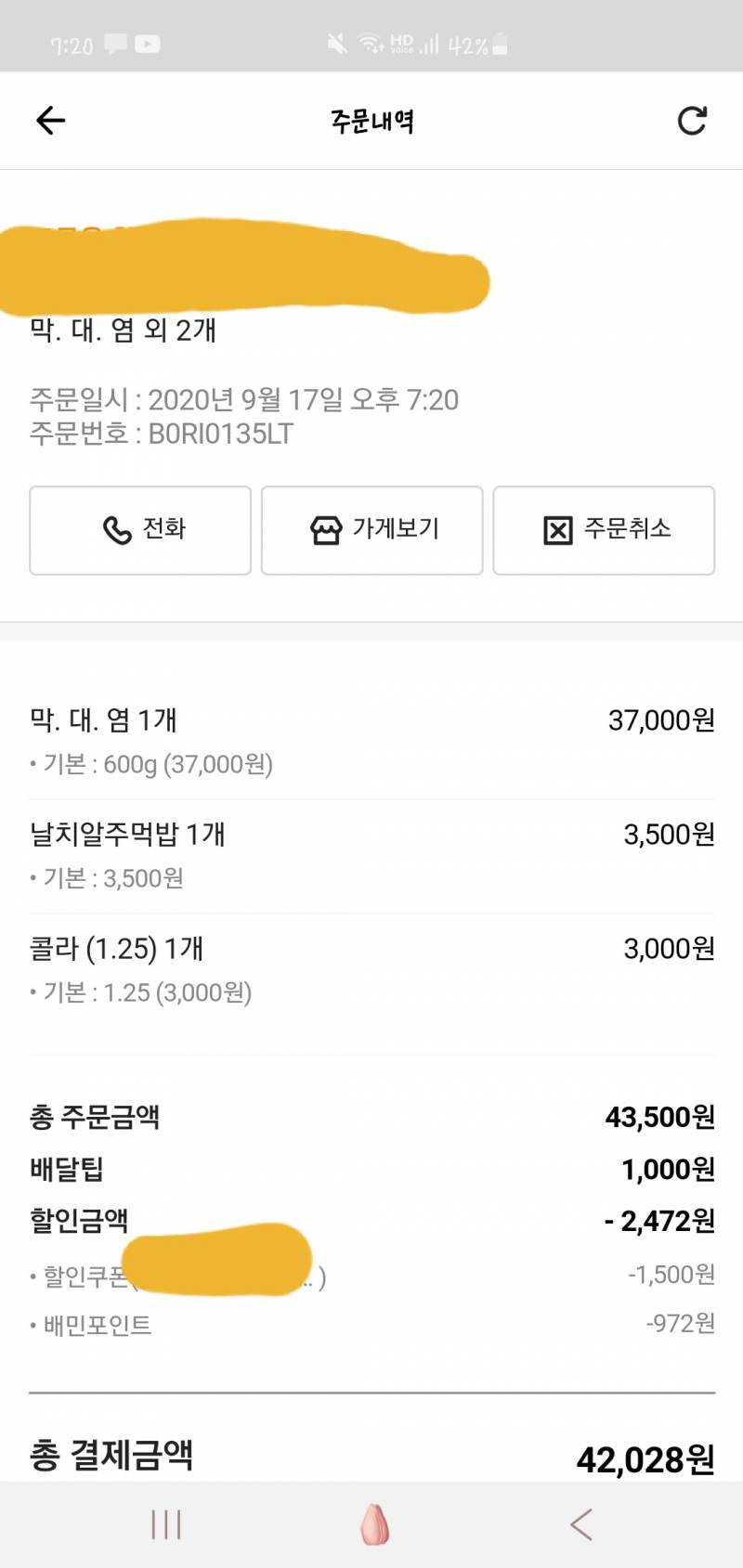Image resolution: width=743 pixels, height=1568 pixels.
Task: Tap the X-box icon beside 주문취소
Action: [x=555, y=530]
